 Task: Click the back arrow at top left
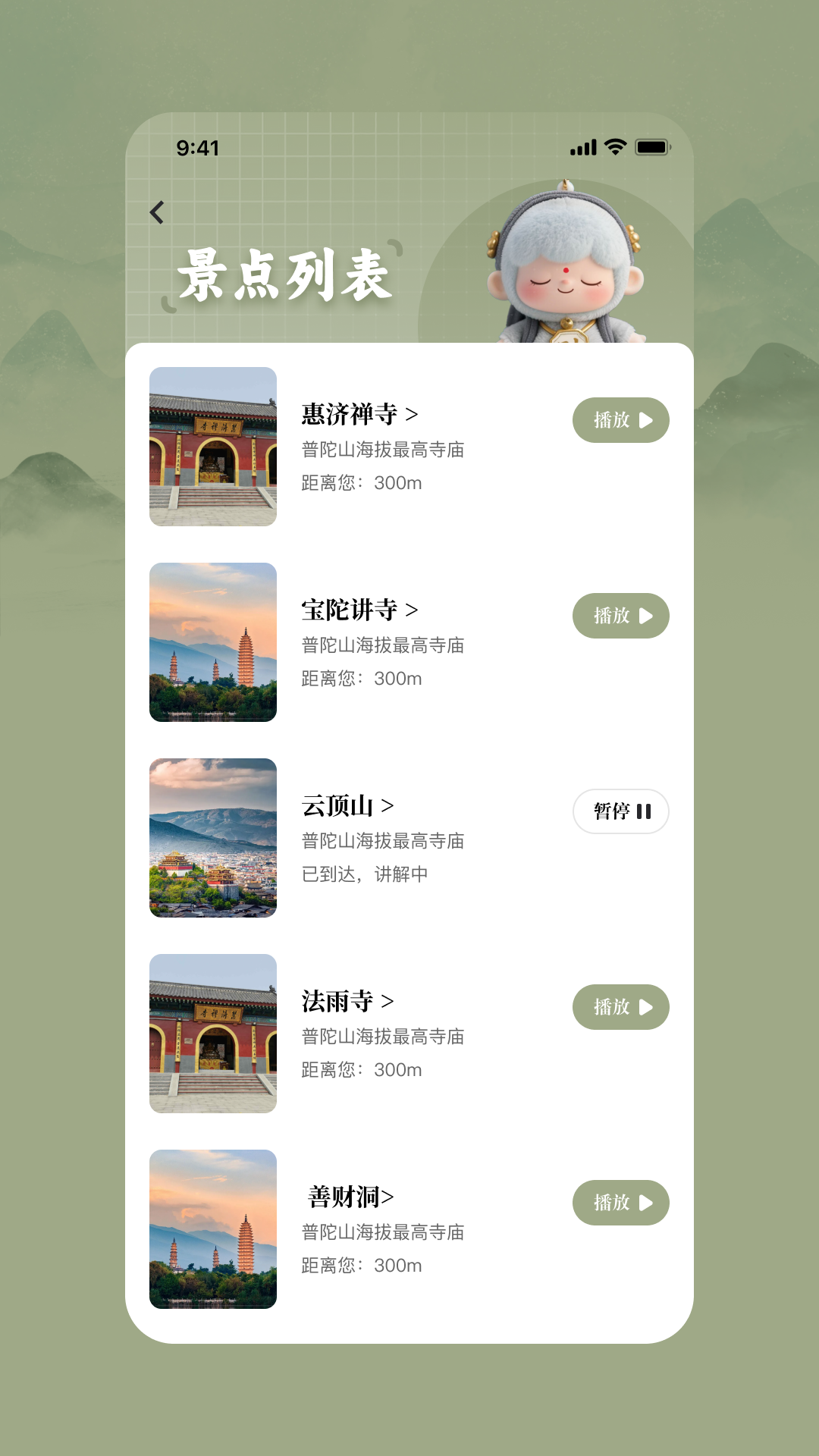coord(158,211)
